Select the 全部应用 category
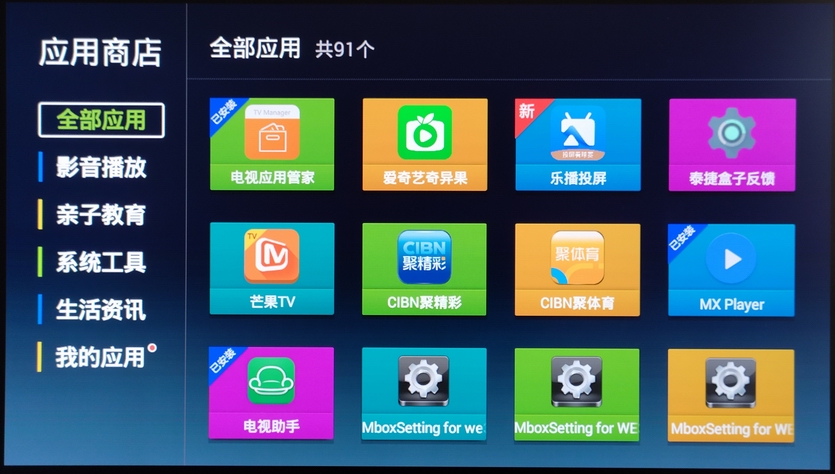 pyautogui.click(x=101, y=120)
